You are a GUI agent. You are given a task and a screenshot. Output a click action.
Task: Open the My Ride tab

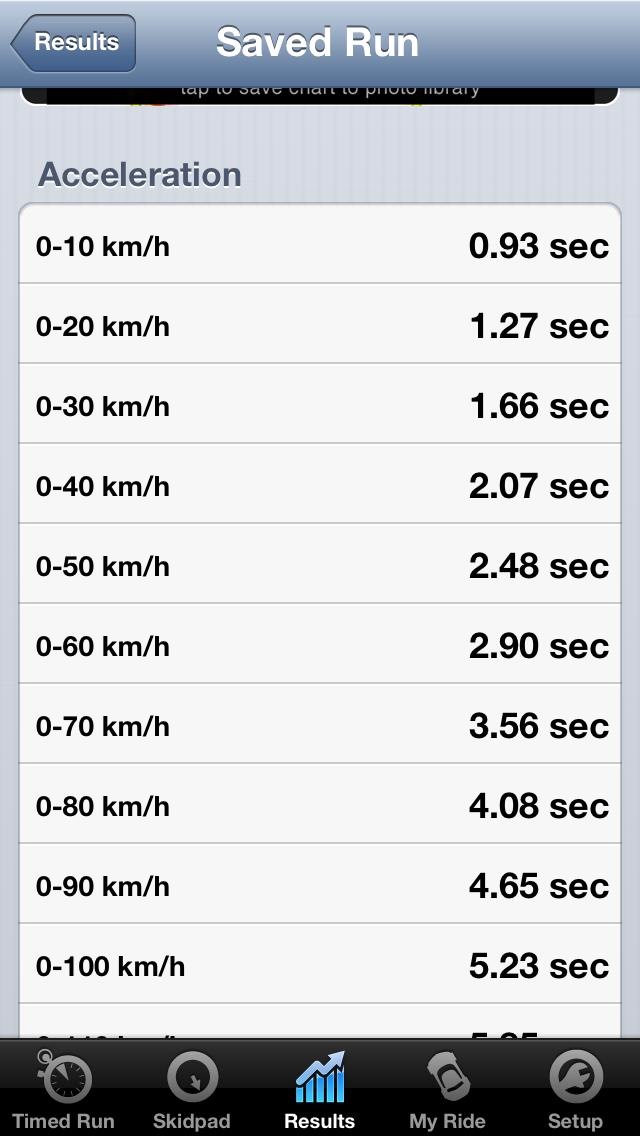(x=447, y=1090)
